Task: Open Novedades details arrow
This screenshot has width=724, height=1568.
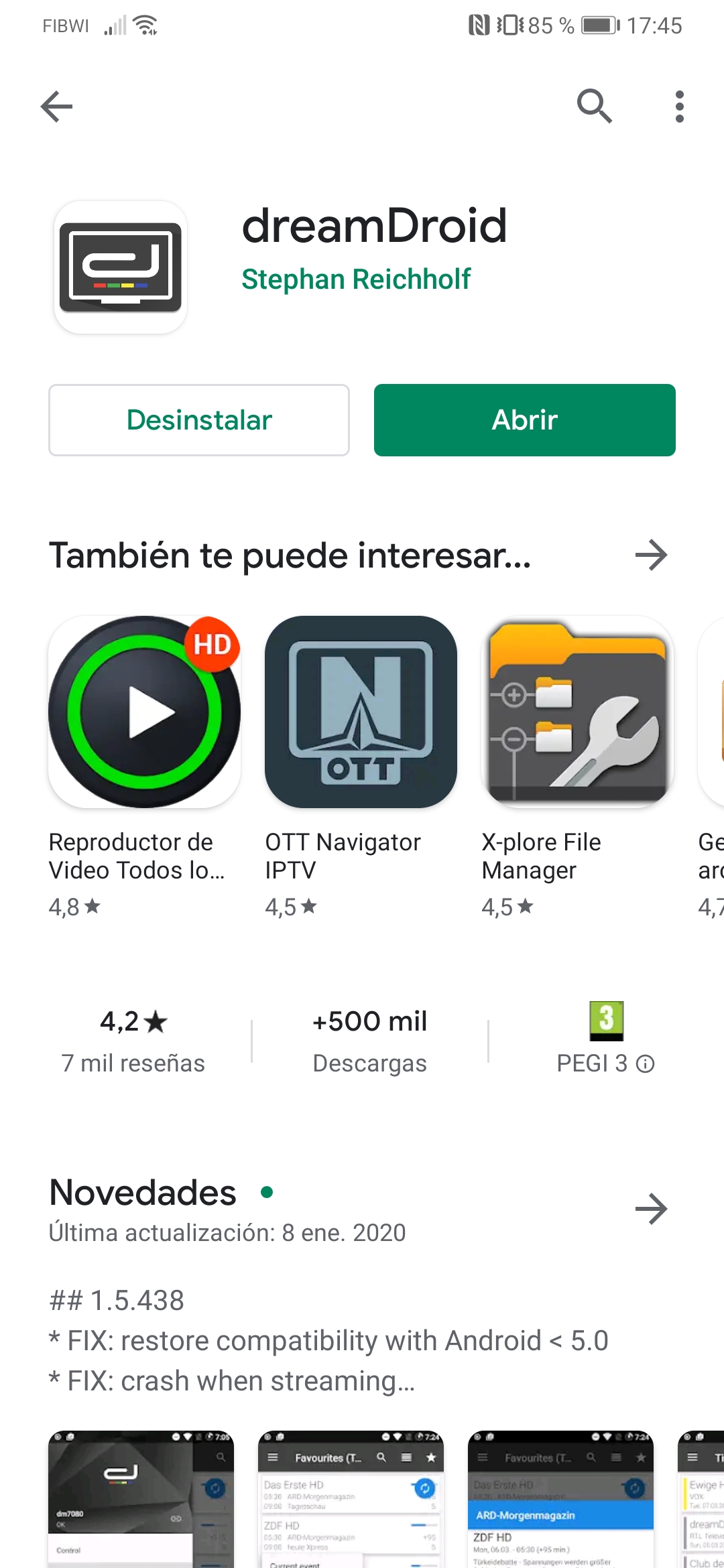Action: (x=650, y=1209)
